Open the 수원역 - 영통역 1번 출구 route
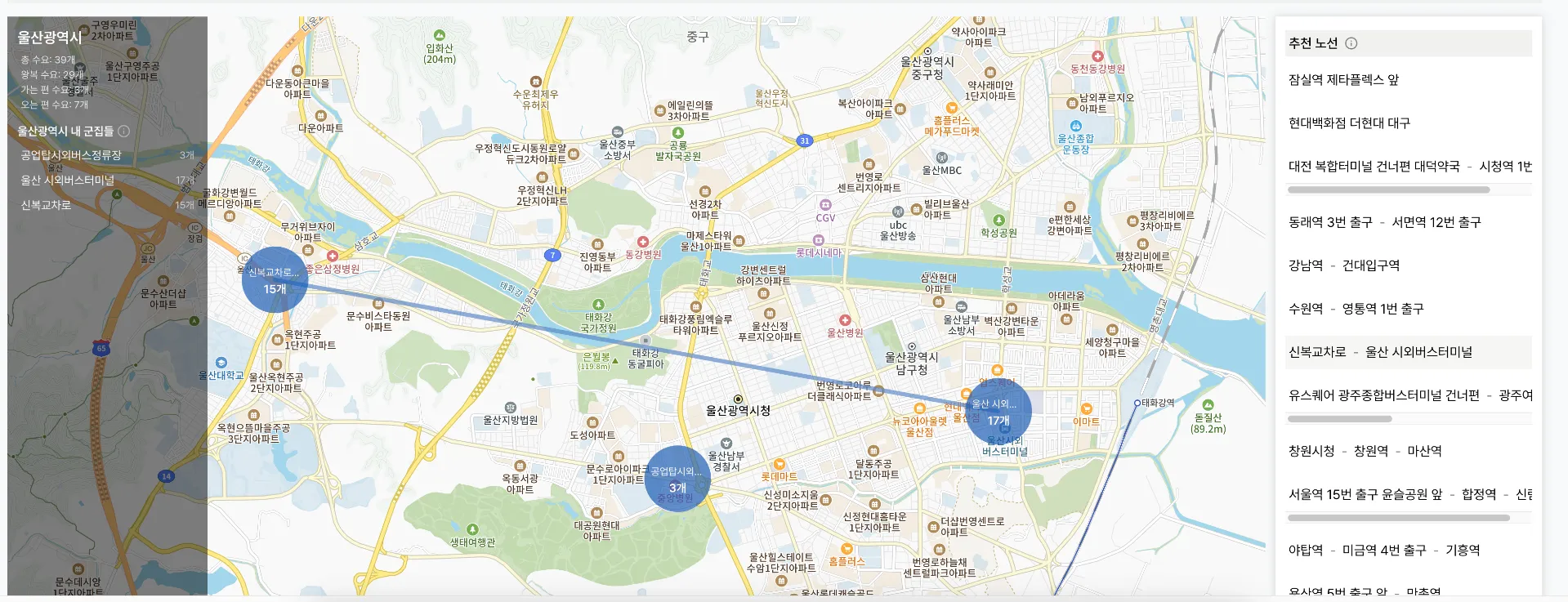 1356,309
